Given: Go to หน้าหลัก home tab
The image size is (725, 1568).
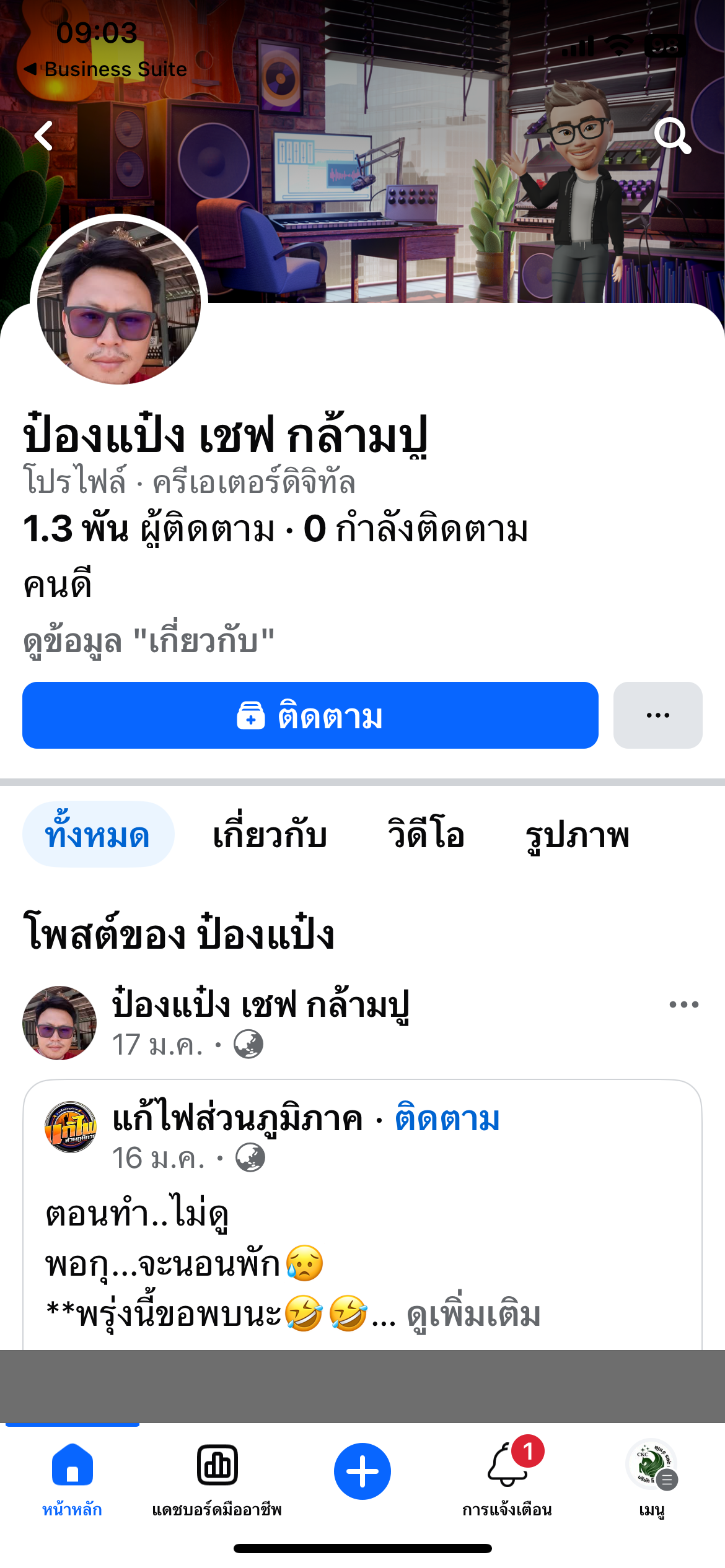Looking at the screenshot, I should point(72,1478).
